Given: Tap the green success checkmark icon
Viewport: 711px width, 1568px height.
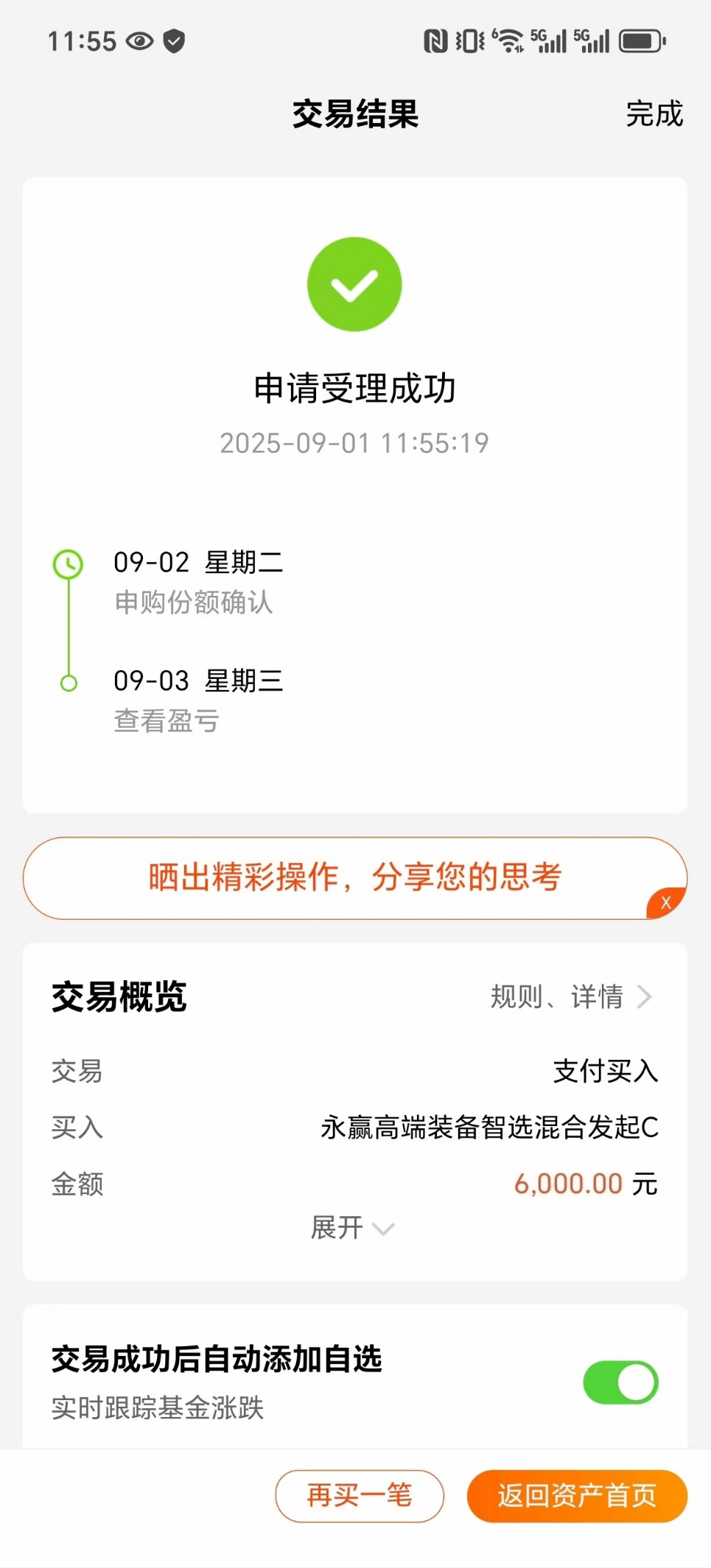Looking at the screenshot, I should point(355,284).
